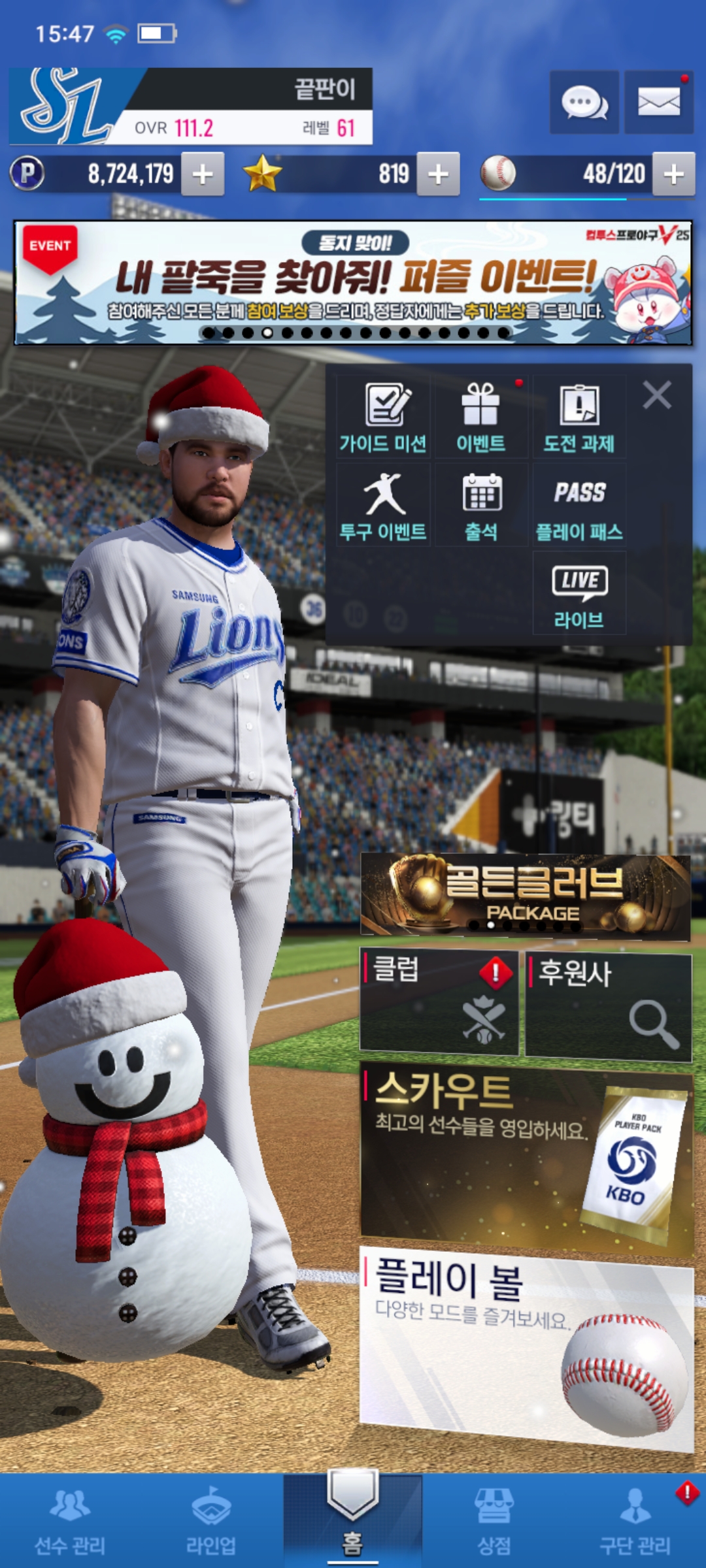Open 투구 이벤트 pitching event
The height and width of the screenshot is (1568, 706).
pos(384,506)
